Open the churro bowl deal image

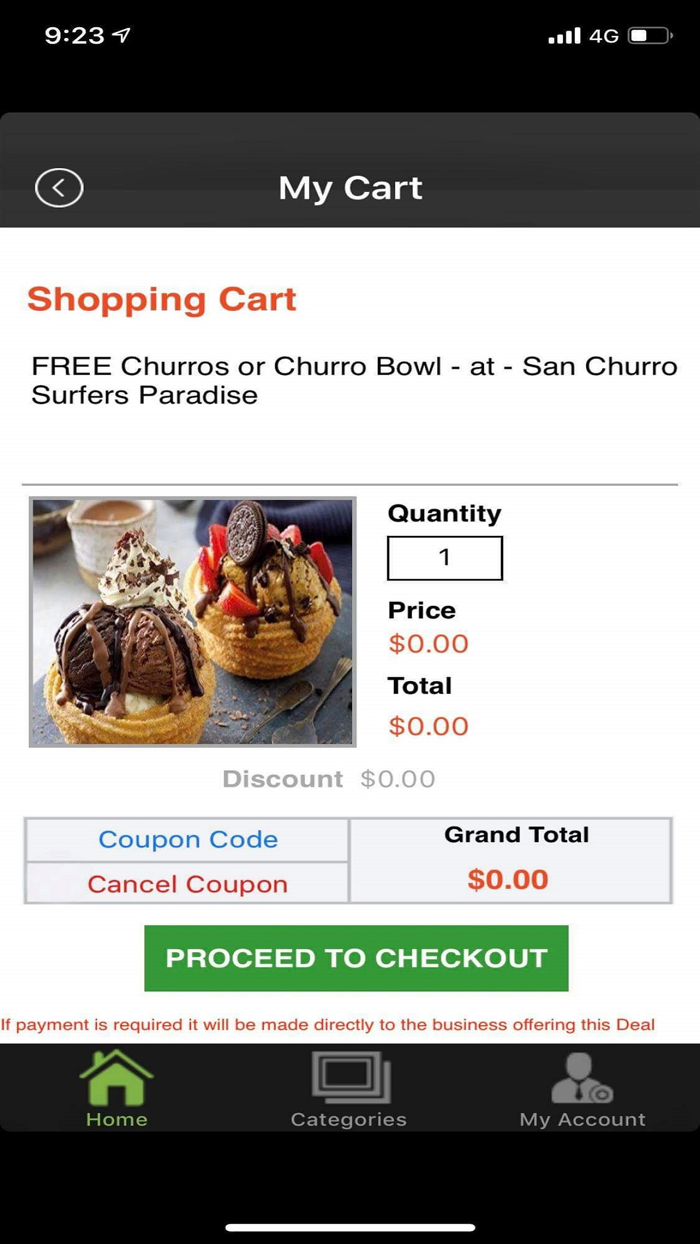[x=192, y=622]
